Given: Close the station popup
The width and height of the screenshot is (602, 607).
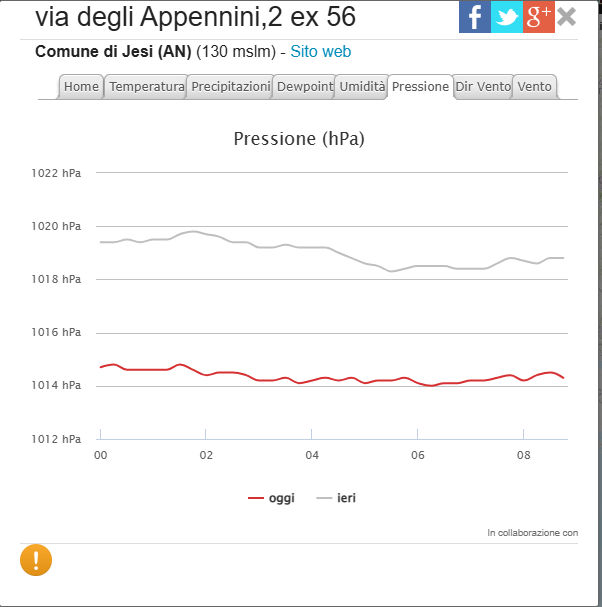Looking at the screenshot, I should point(567,16).
